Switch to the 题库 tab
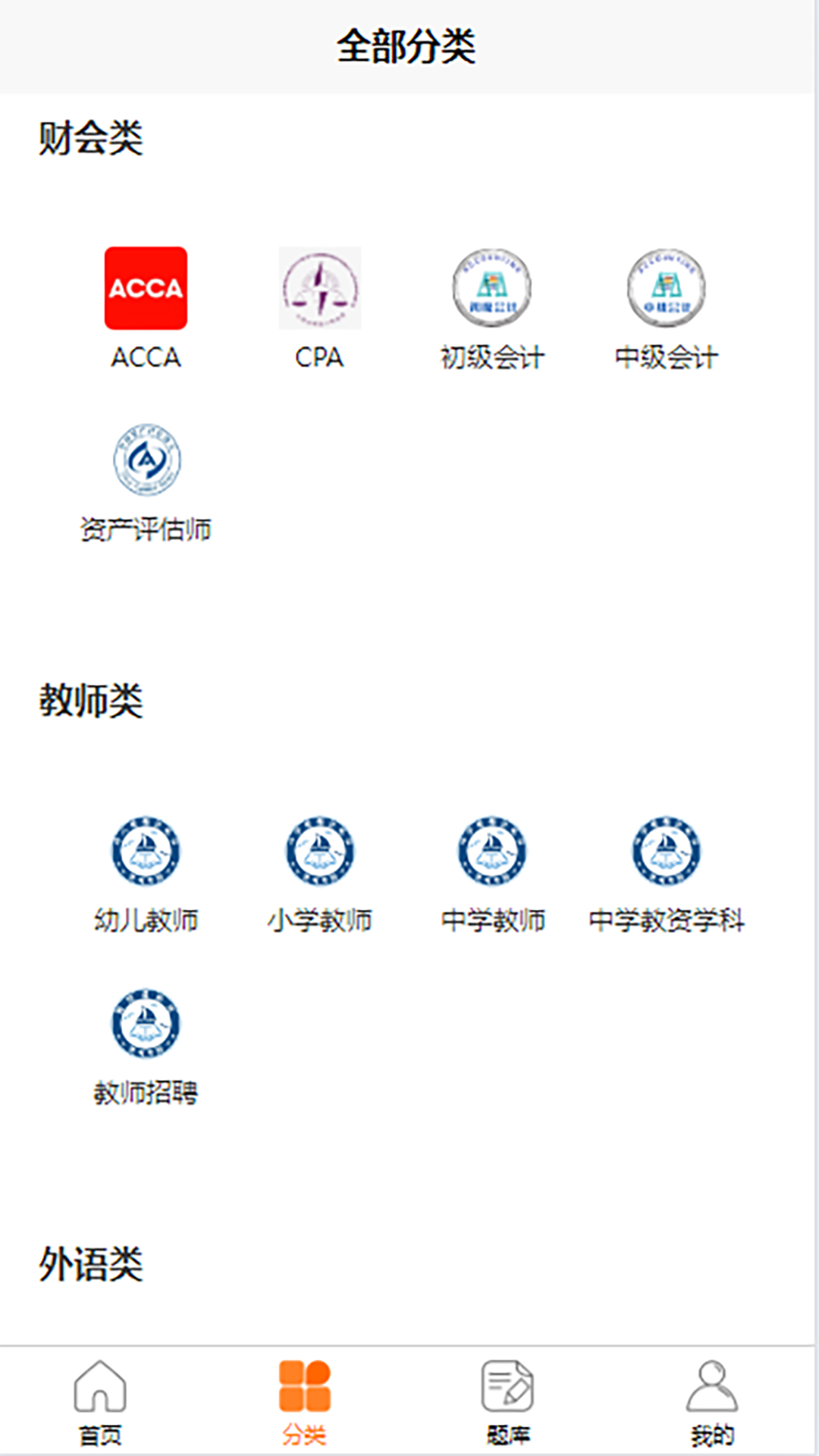 507,1401
